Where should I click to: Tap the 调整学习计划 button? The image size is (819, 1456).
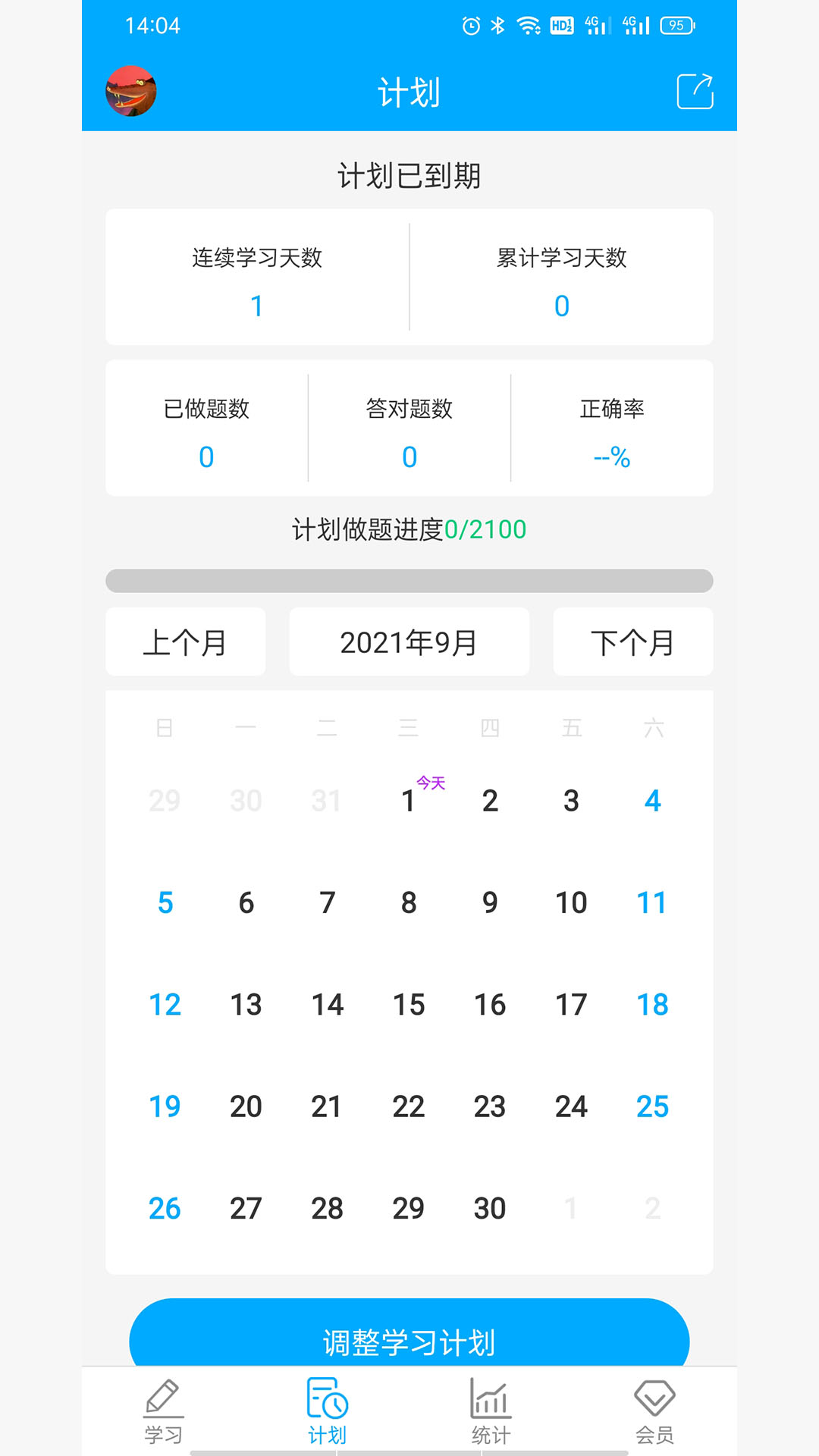click(x=409, y=1339)
